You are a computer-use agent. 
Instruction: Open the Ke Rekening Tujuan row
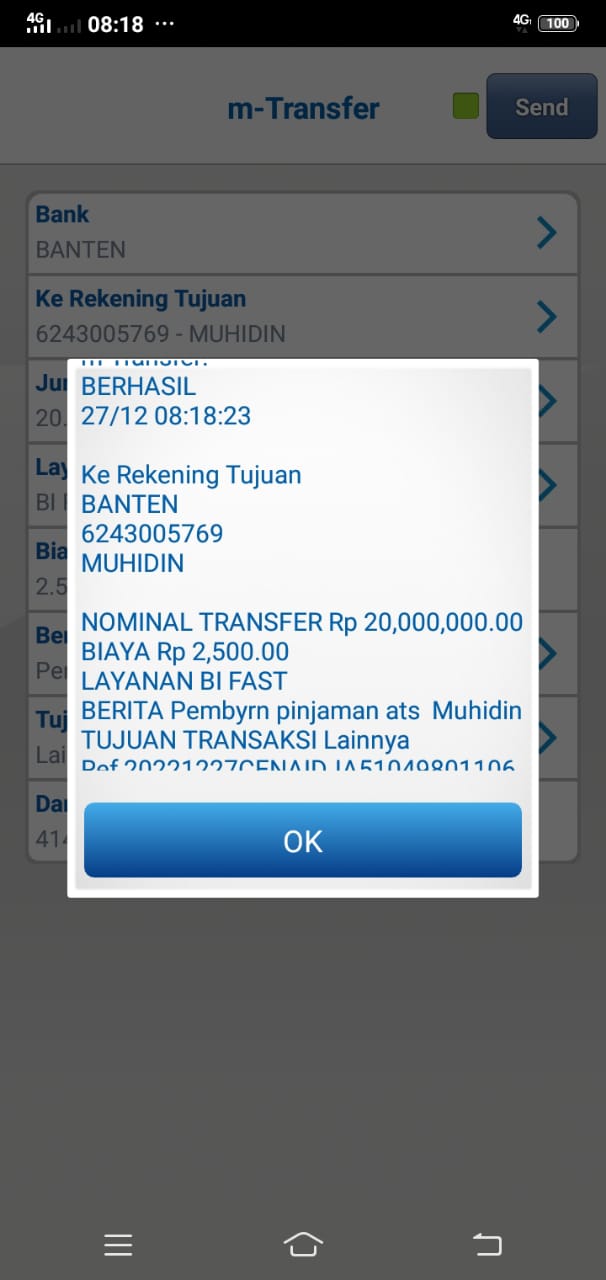[x=302, y=316]
